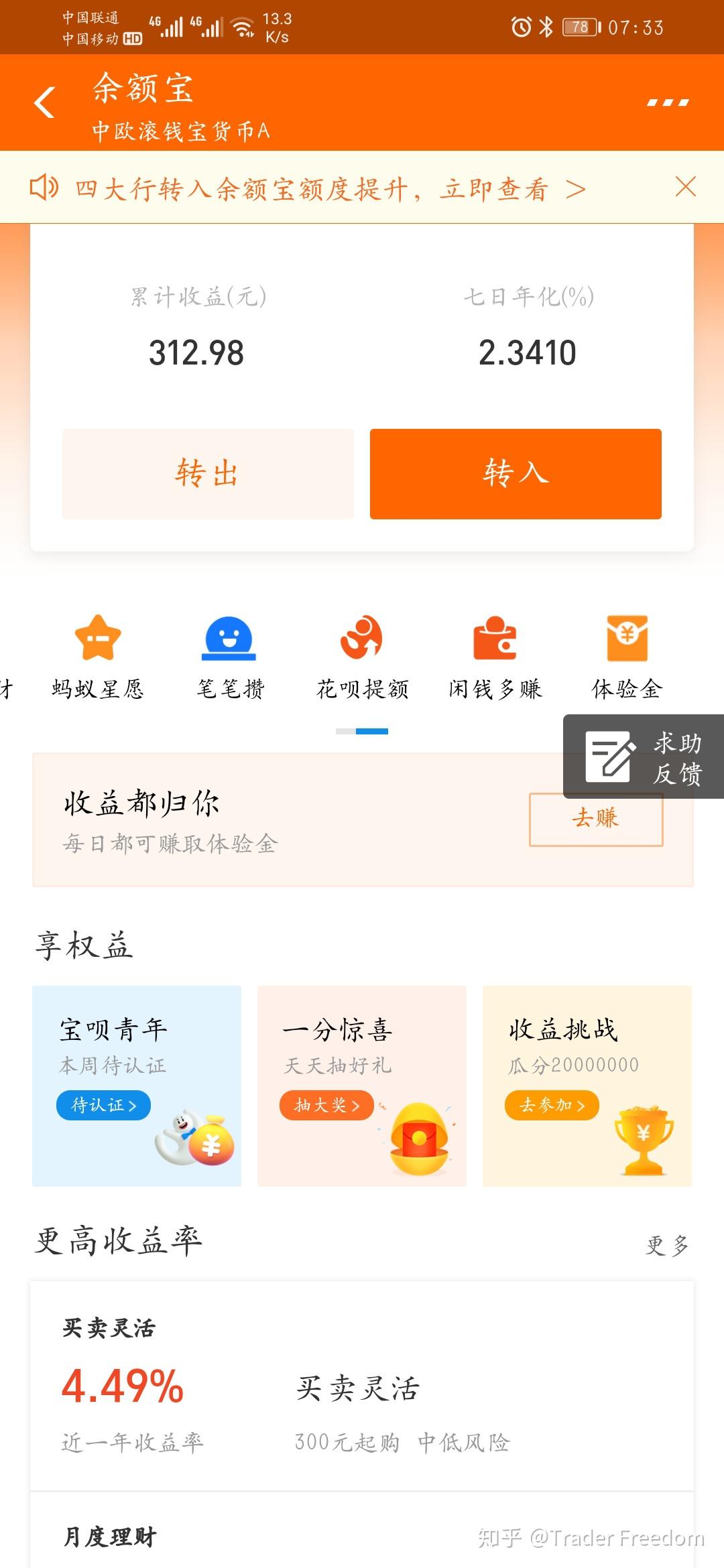View 更多 higher-yield products
This screenshot has width=724, height=1568.
(x=667, y=1245)
